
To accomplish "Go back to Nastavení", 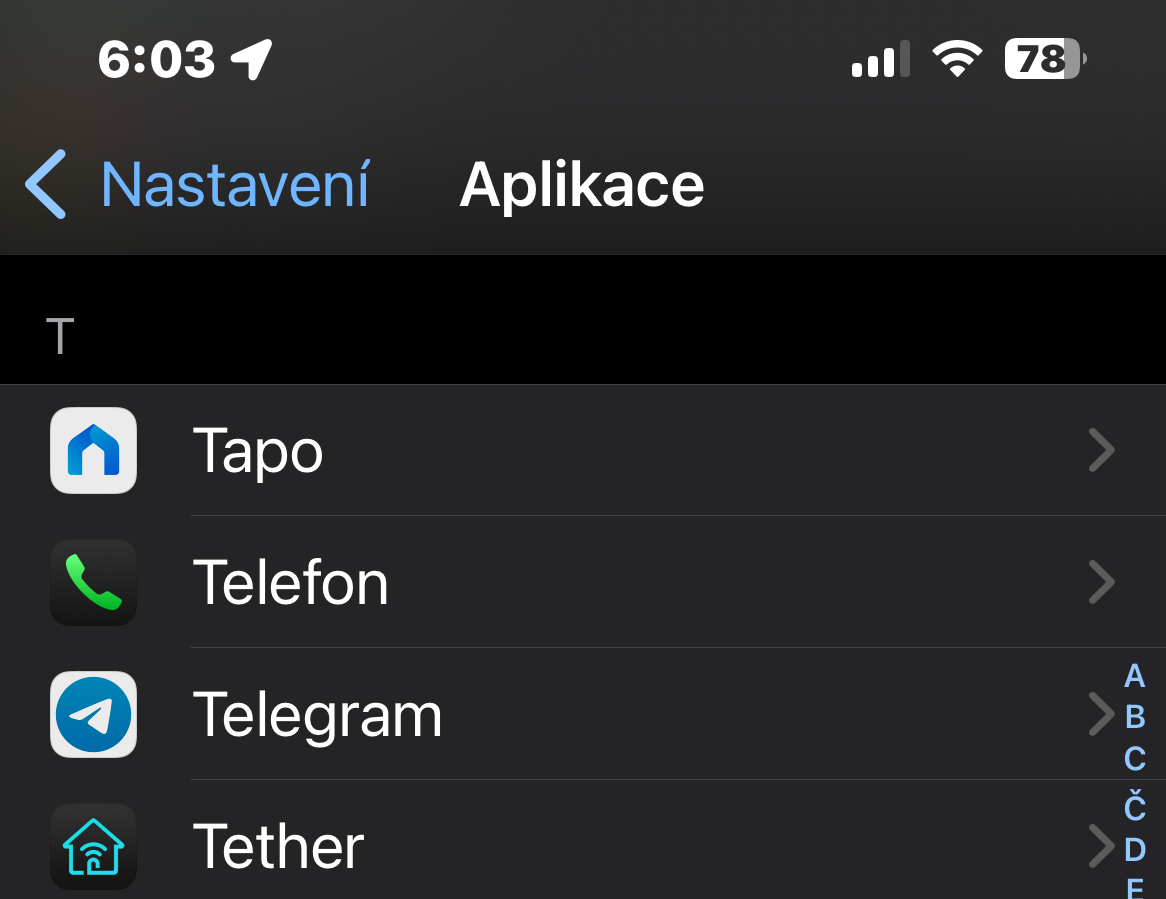I will tap(198, 185).
